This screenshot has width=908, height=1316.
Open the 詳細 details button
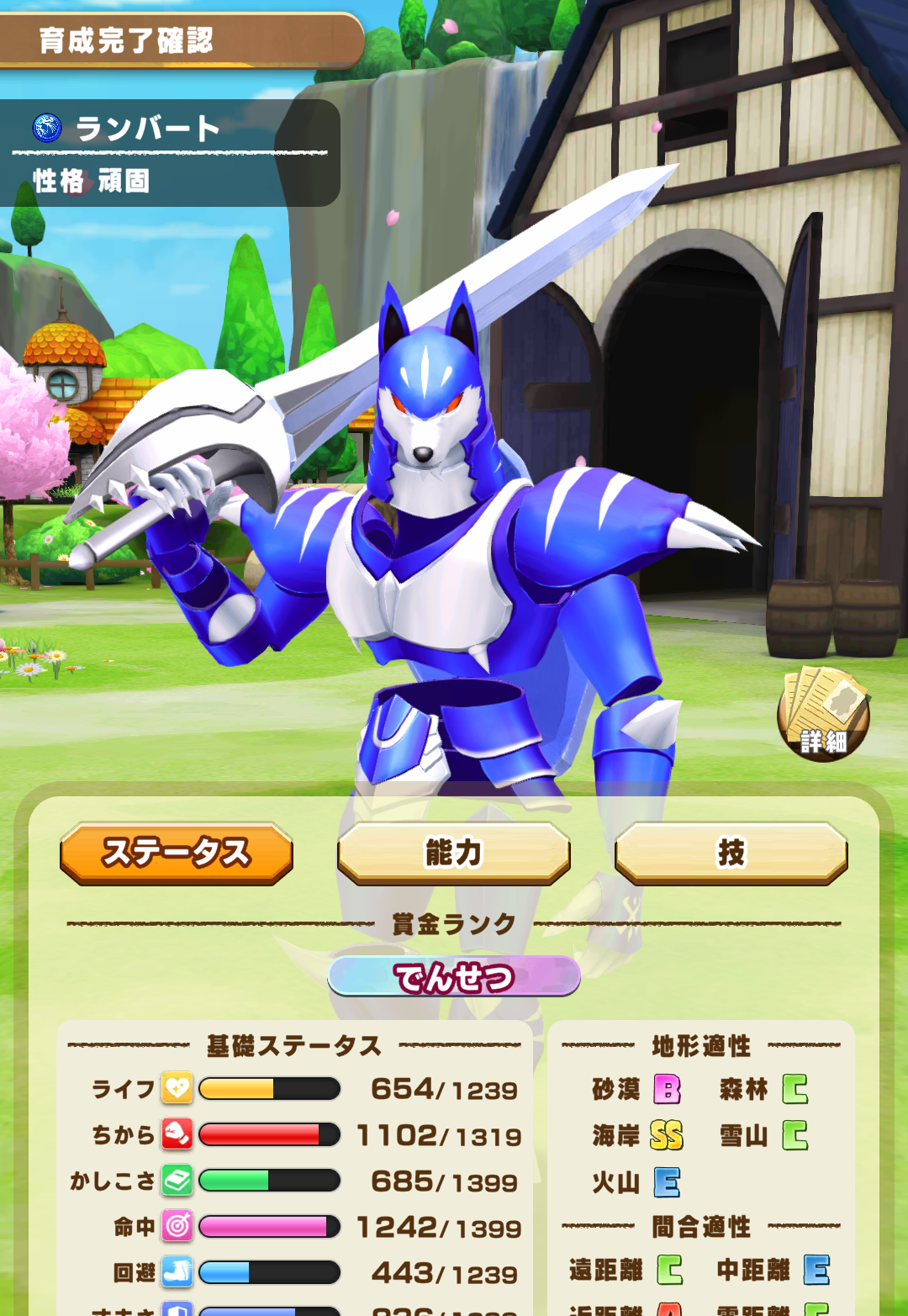point(823,715)
